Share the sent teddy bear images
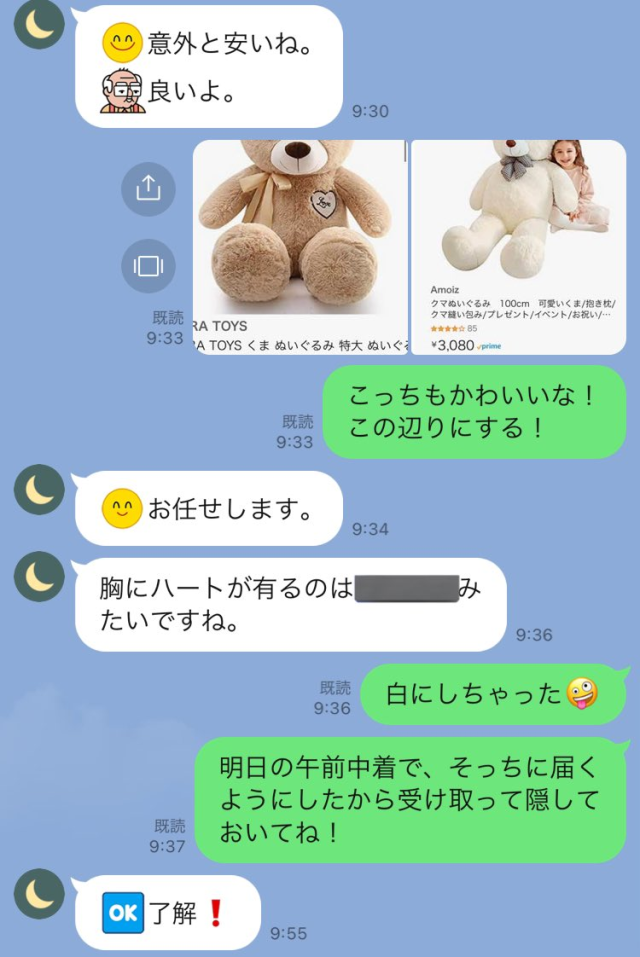This screenshot has height=957, width=640. coord(148,189)
